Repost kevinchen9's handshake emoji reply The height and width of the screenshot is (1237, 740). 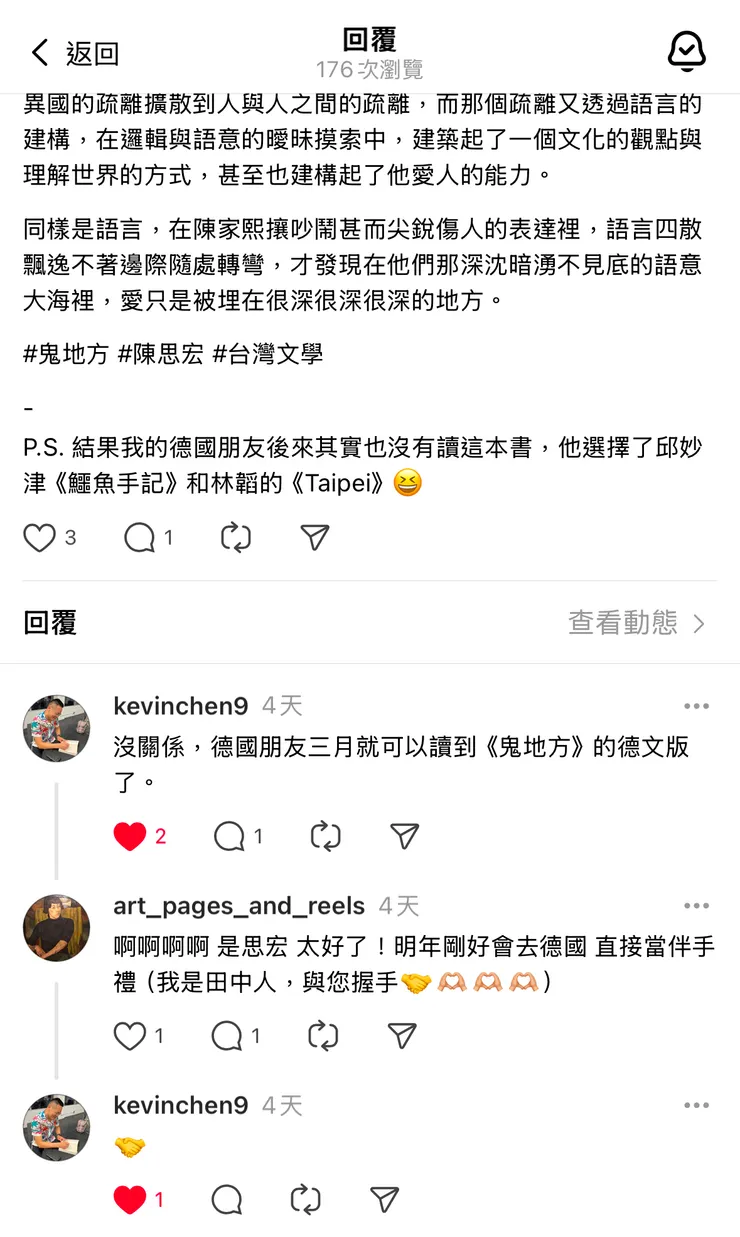305,1199
